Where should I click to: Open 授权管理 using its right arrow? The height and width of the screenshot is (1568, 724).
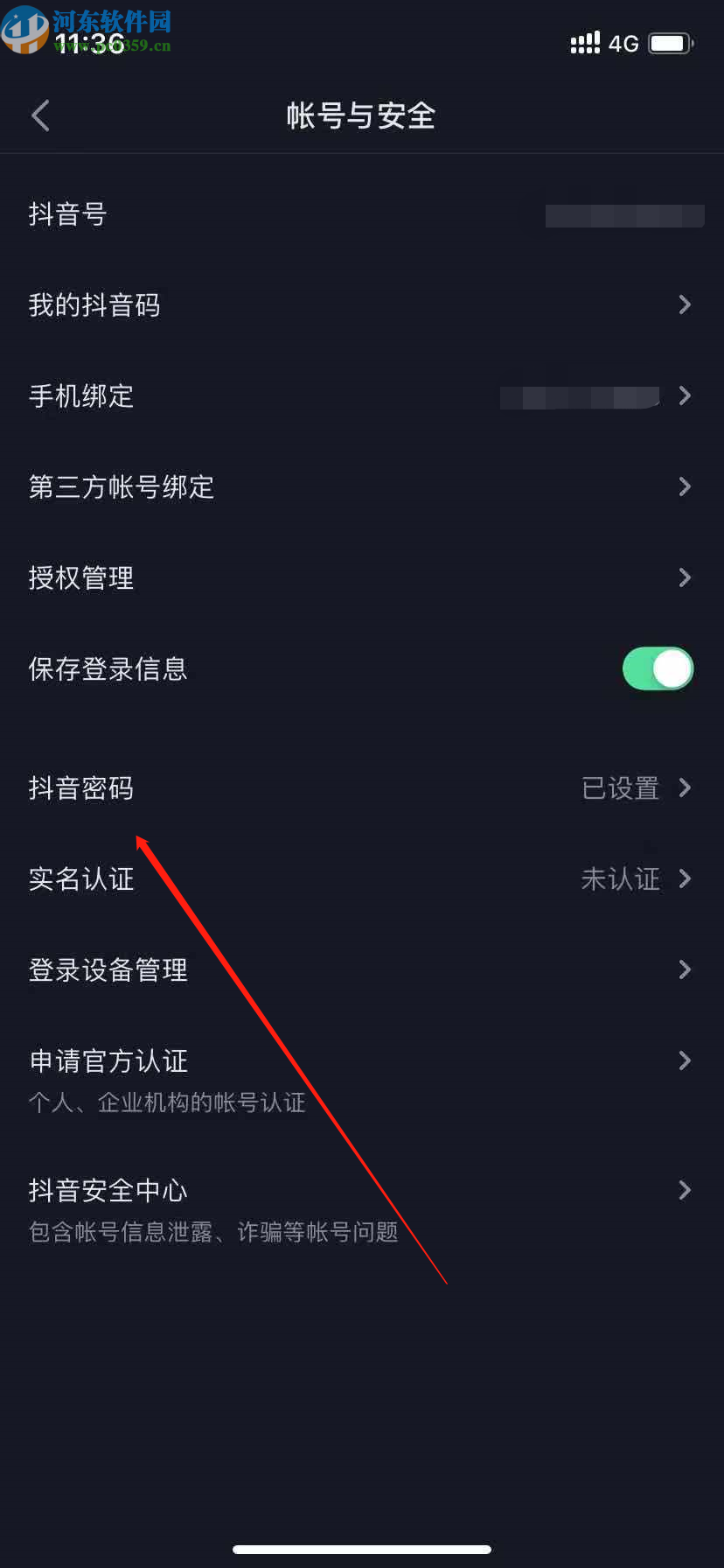[x=685, y=577]
